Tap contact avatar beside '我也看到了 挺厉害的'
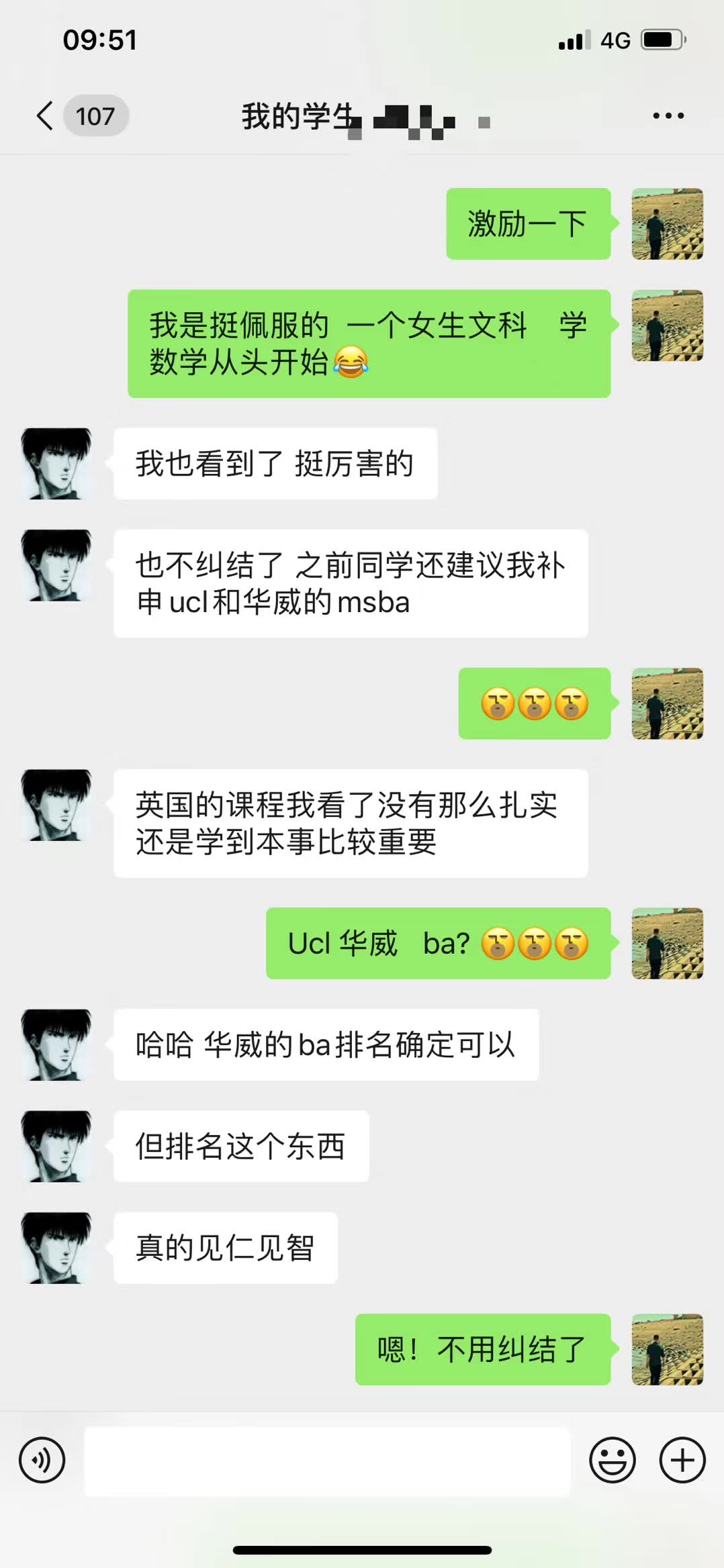Image resolution: width=724 pixels, height=1568 pixels. pos(56,463)
